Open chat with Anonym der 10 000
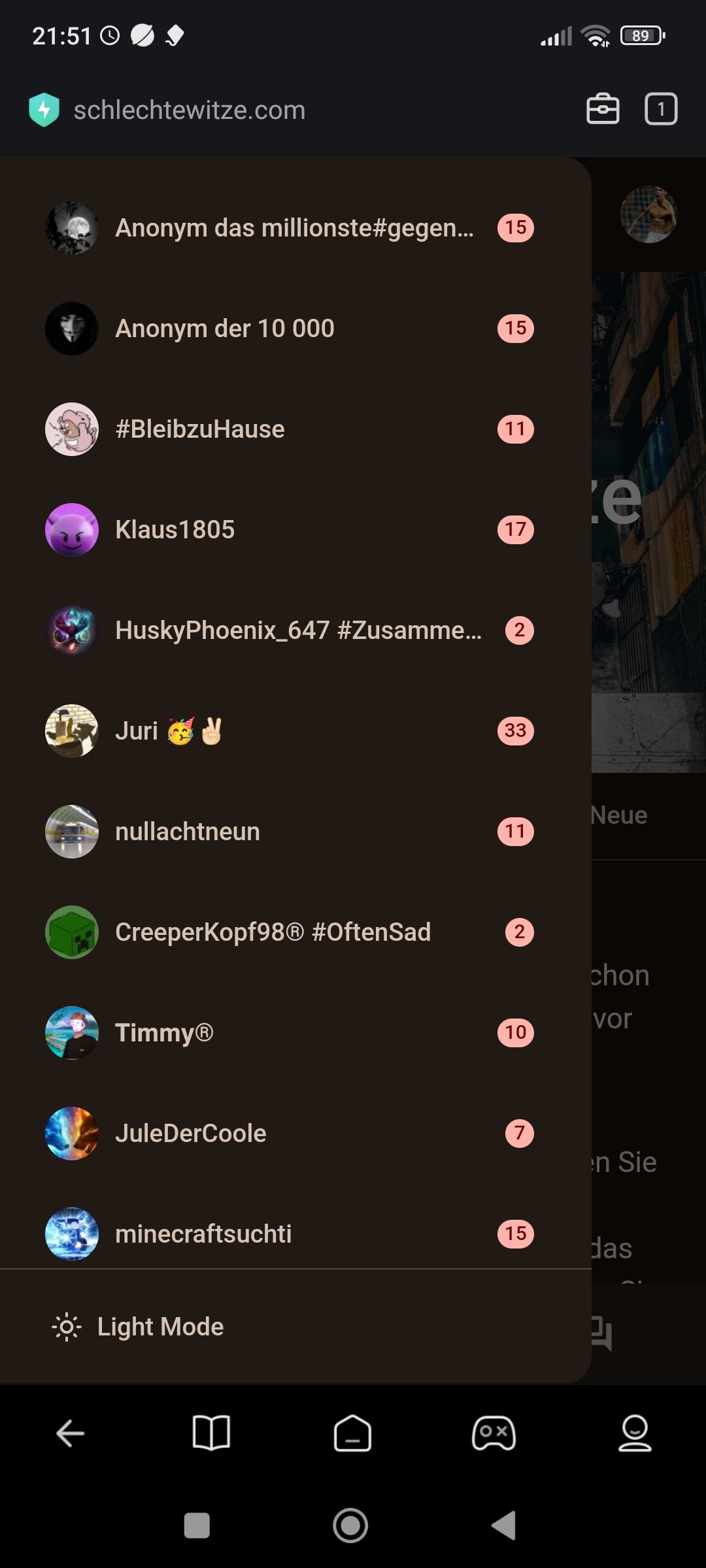 pos(225,329)
